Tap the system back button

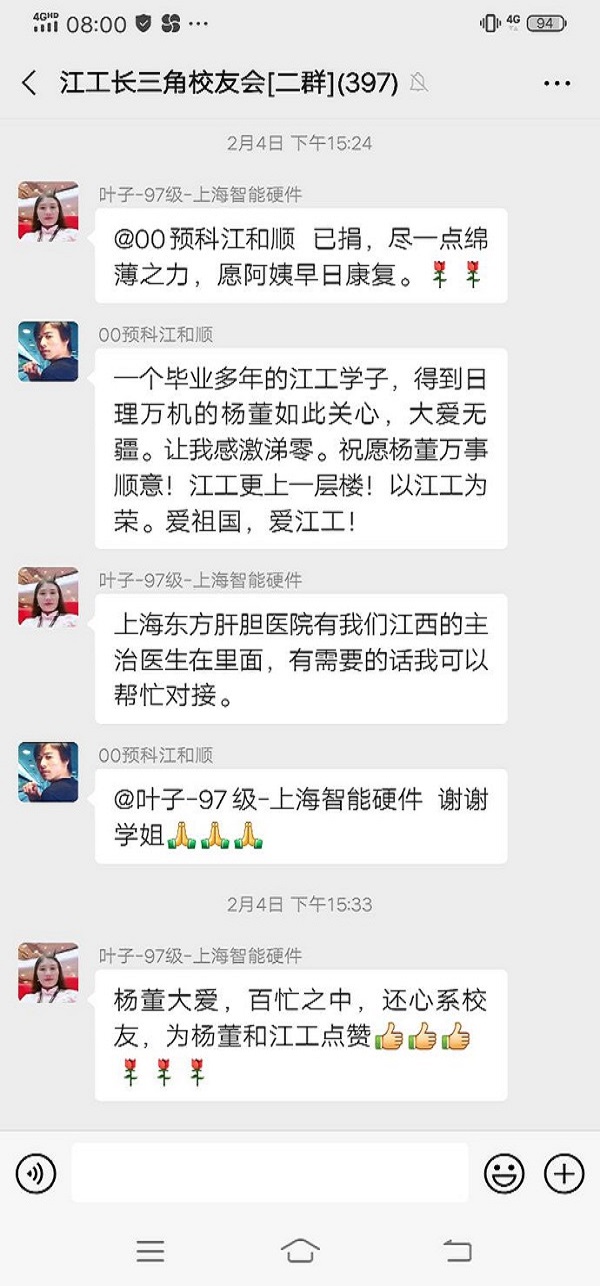click(x=457, y=1250)
